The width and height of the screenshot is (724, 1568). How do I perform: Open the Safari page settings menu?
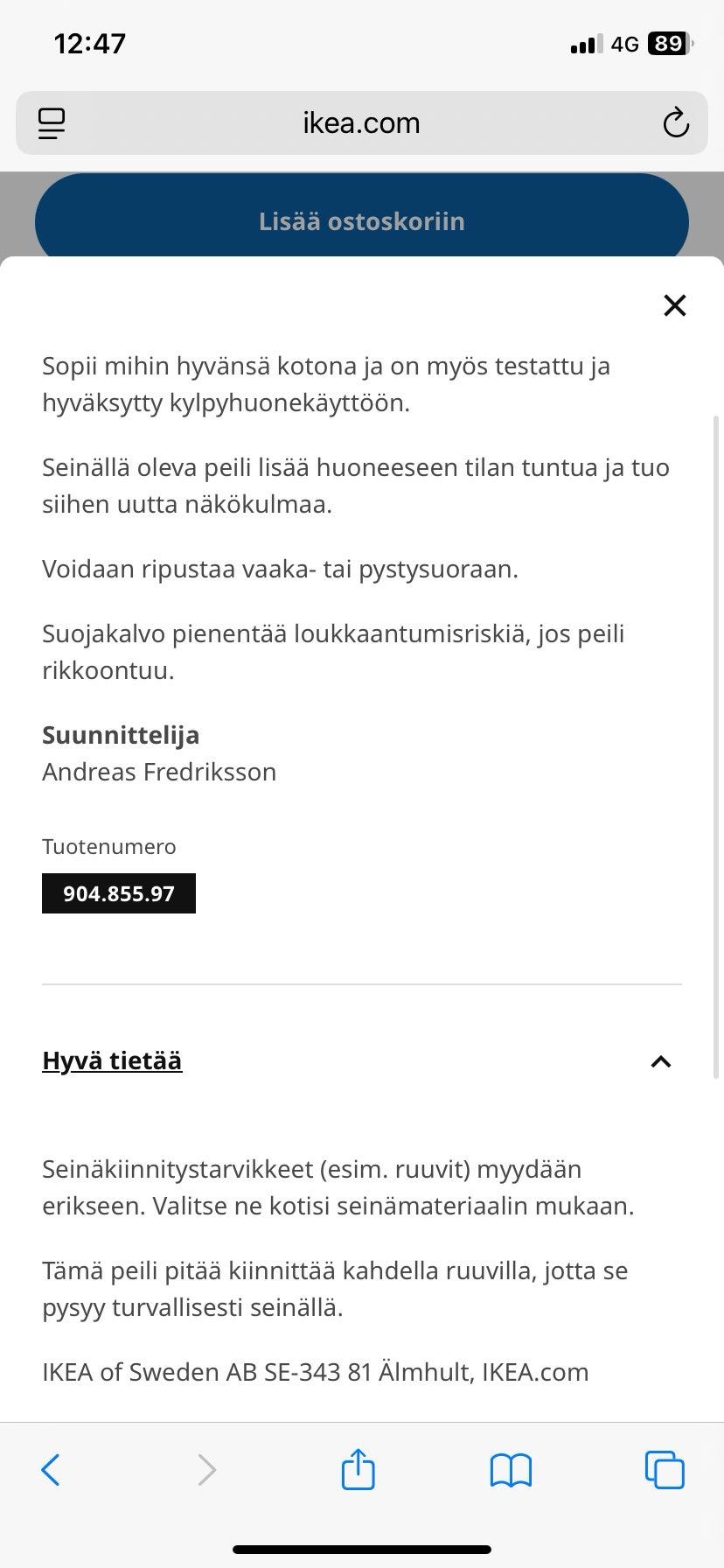click(51, 122)
